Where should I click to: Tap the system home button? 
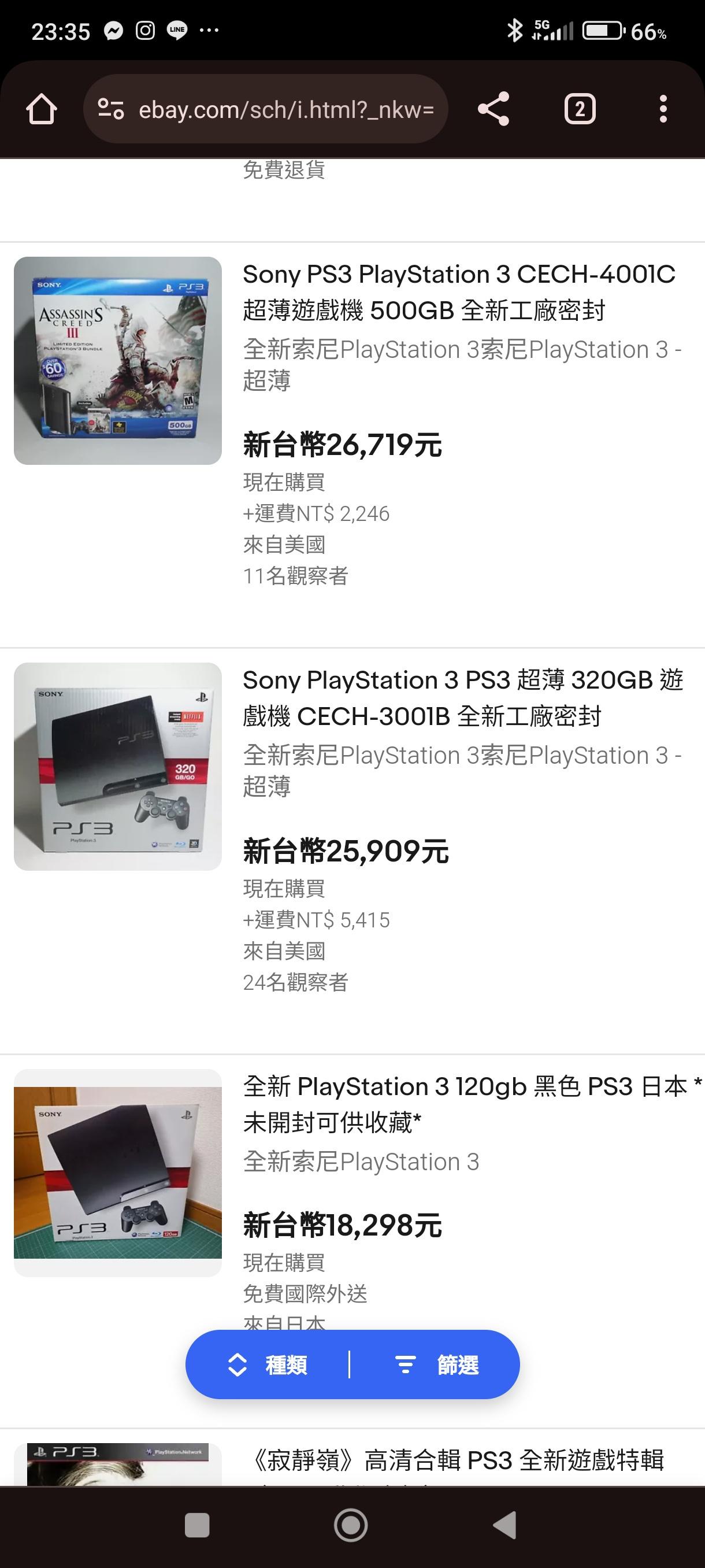tap(351, 1525)
